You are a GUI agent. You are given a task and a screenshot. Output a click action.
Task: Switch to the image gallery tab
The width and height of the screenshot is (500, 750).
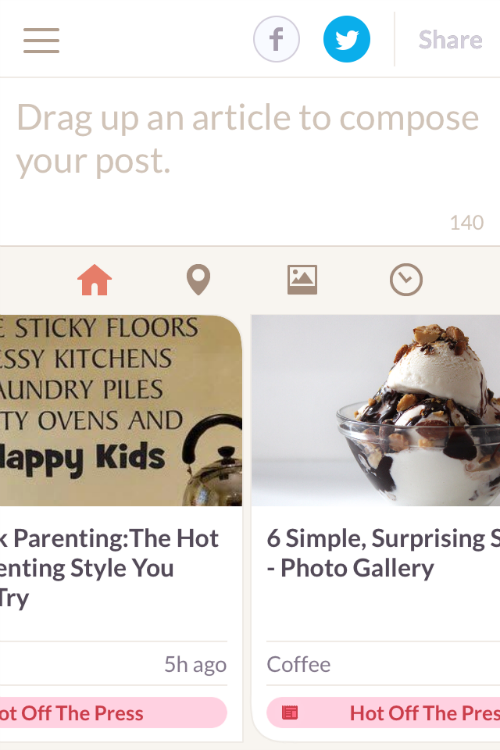tap(302, 280)
